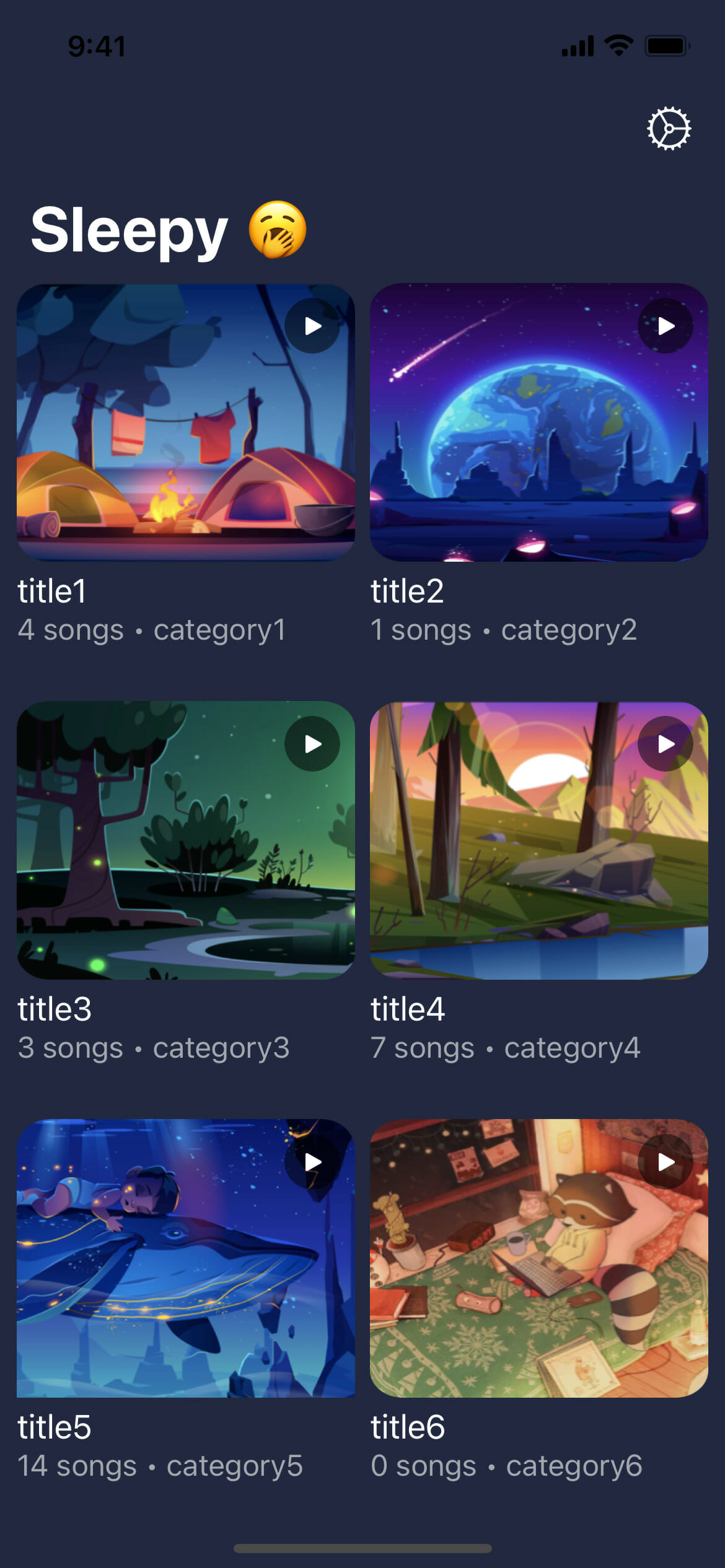Screen dimensions: 725x1568
Task: Play the title5 playlist
Action: tap(312, 1162)
